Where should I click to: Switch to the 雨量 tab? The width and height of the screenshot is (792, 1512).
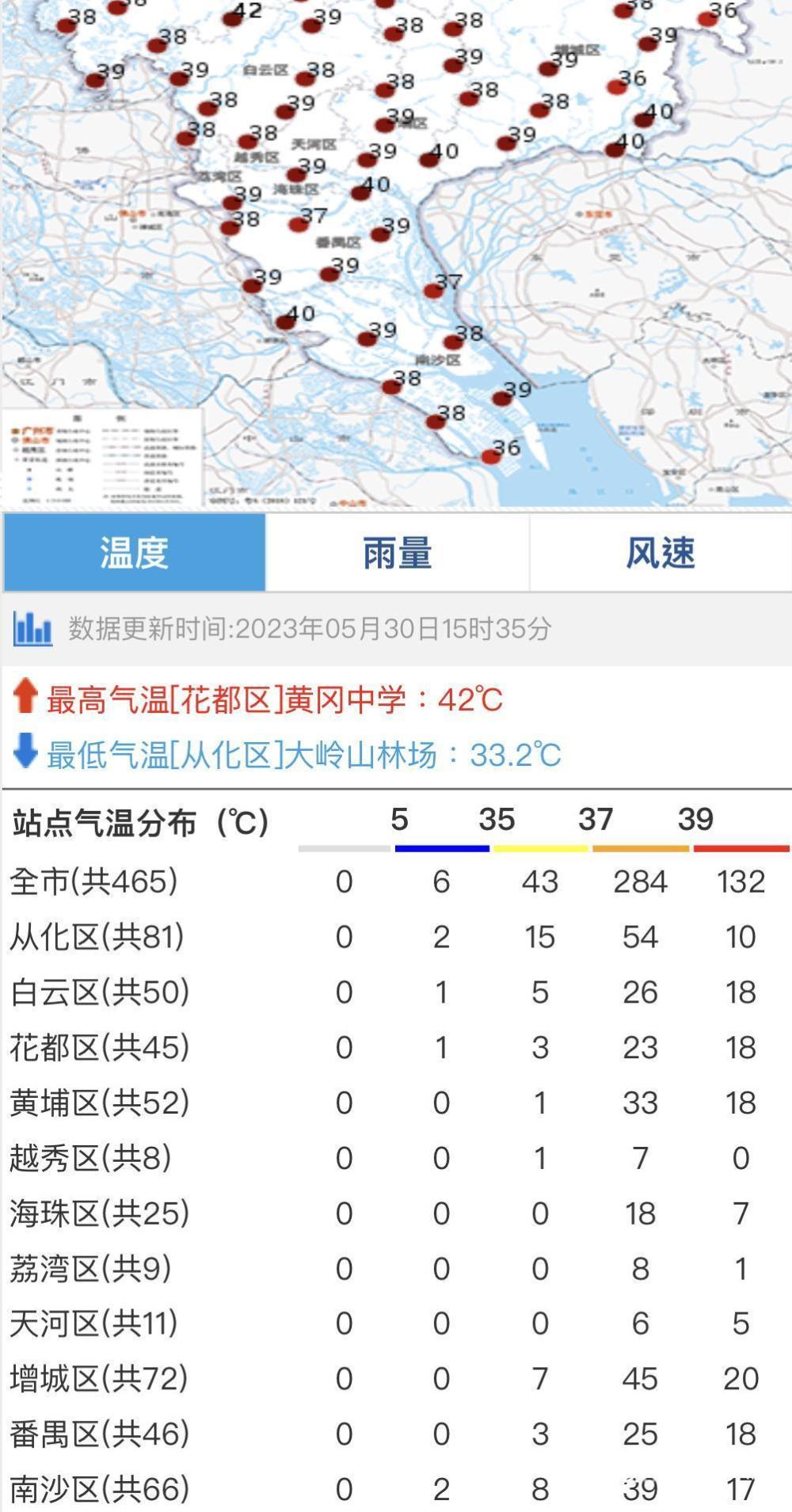[x=398, y=552]
